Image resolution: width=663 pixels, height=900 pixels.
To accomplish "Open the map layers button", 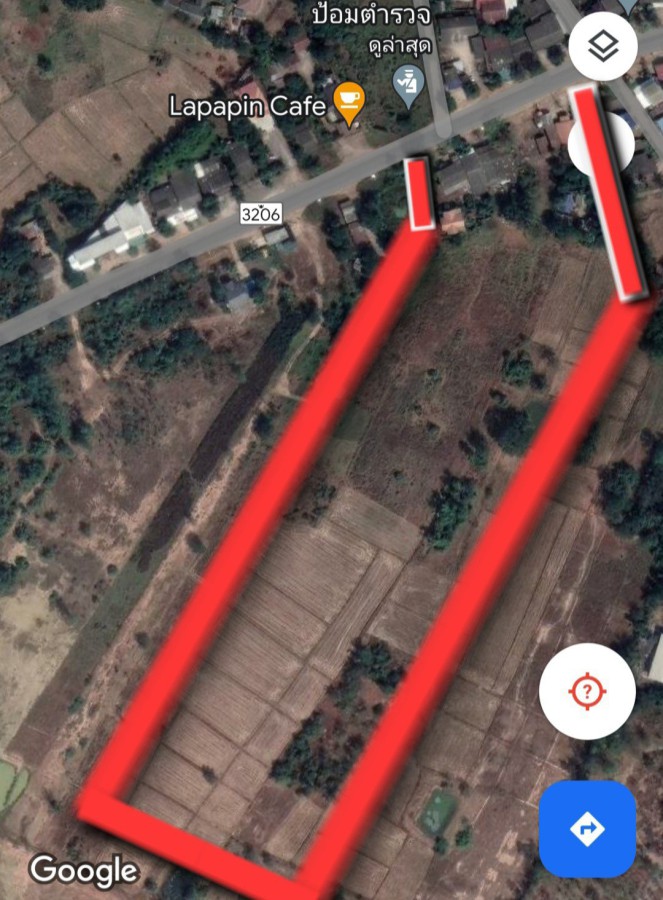I will coord(602,48).
